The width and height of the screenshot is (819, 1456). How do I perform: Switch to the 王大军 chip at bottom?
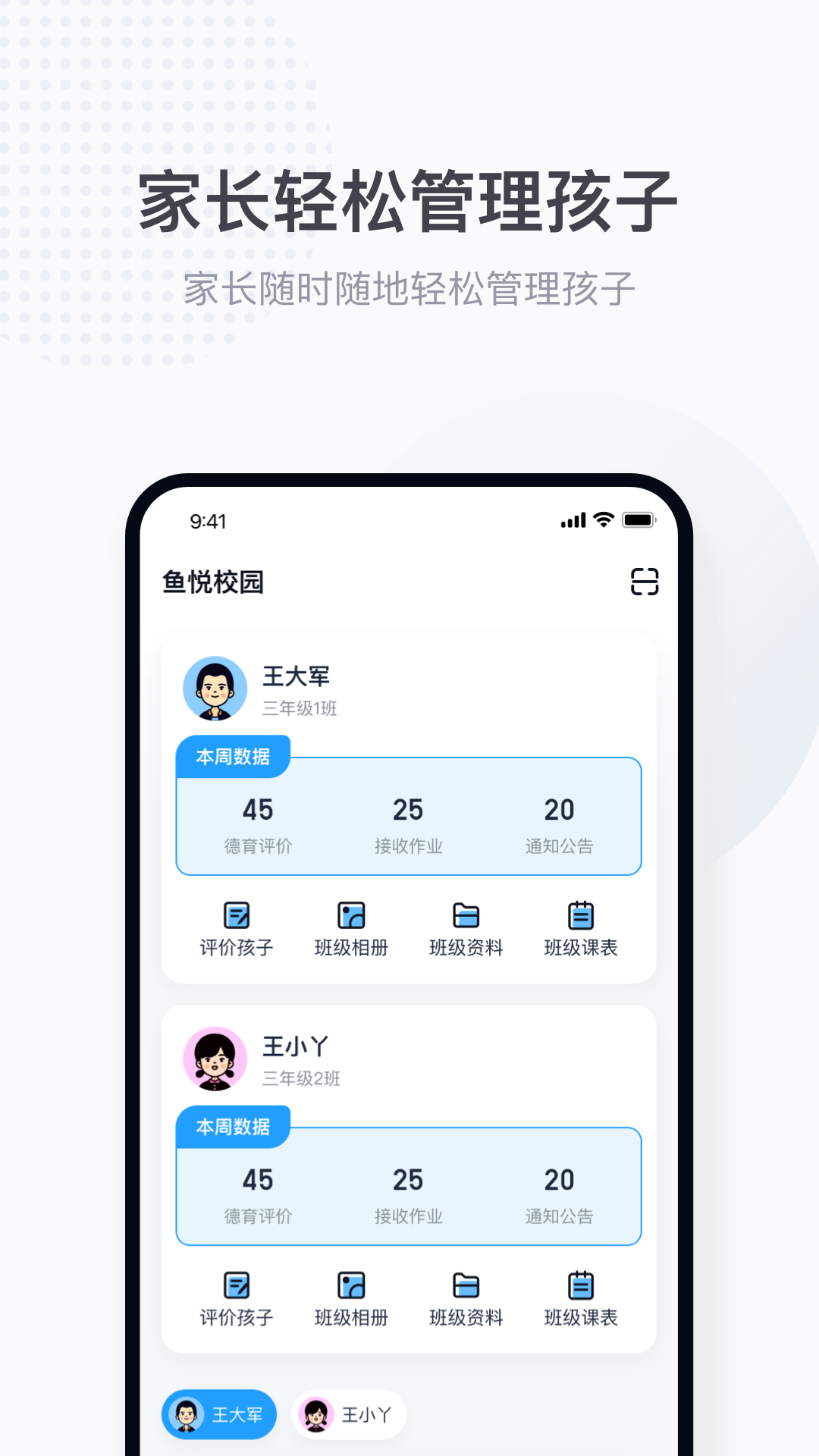(218, 1414)
